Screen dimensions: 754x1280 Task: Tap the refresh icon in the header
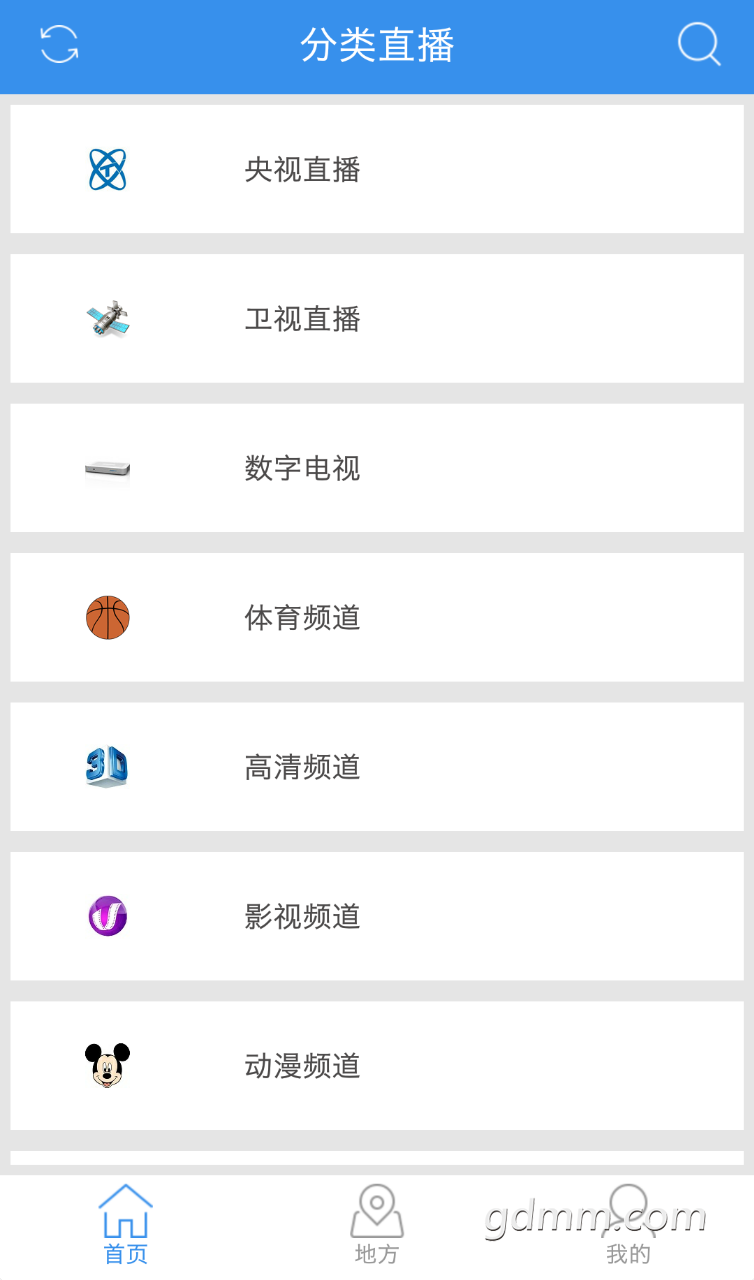(59, 45)
